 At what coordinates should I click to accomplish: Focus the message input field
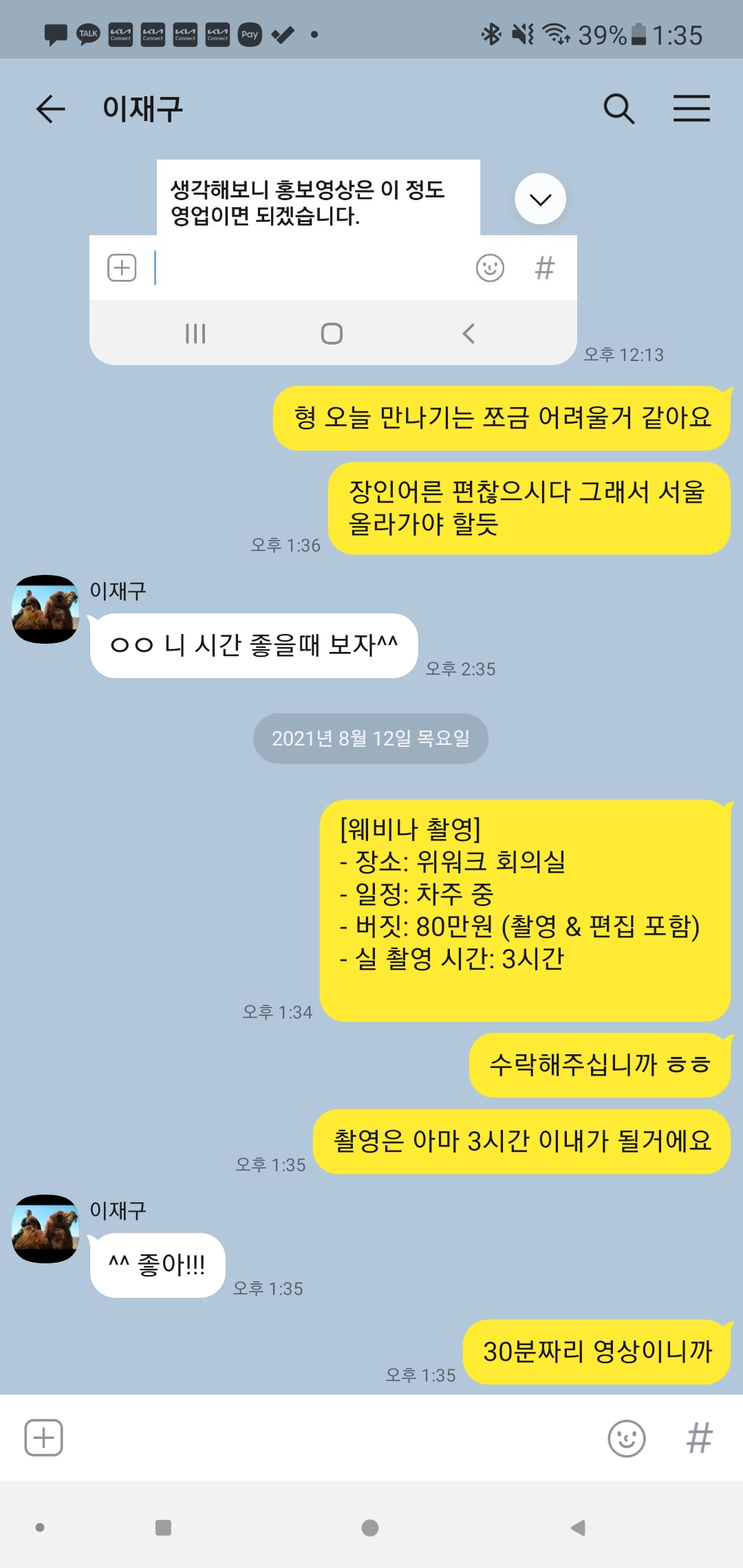coord(330,1437)
